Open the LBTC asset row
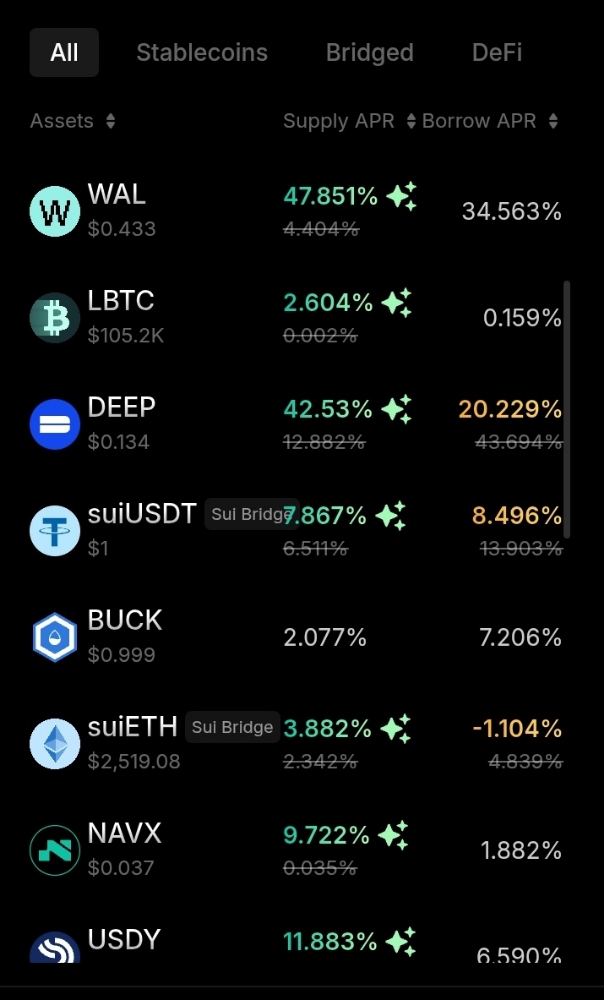The height and width of the screenshot is (1000, 604). tap(296, 318)
